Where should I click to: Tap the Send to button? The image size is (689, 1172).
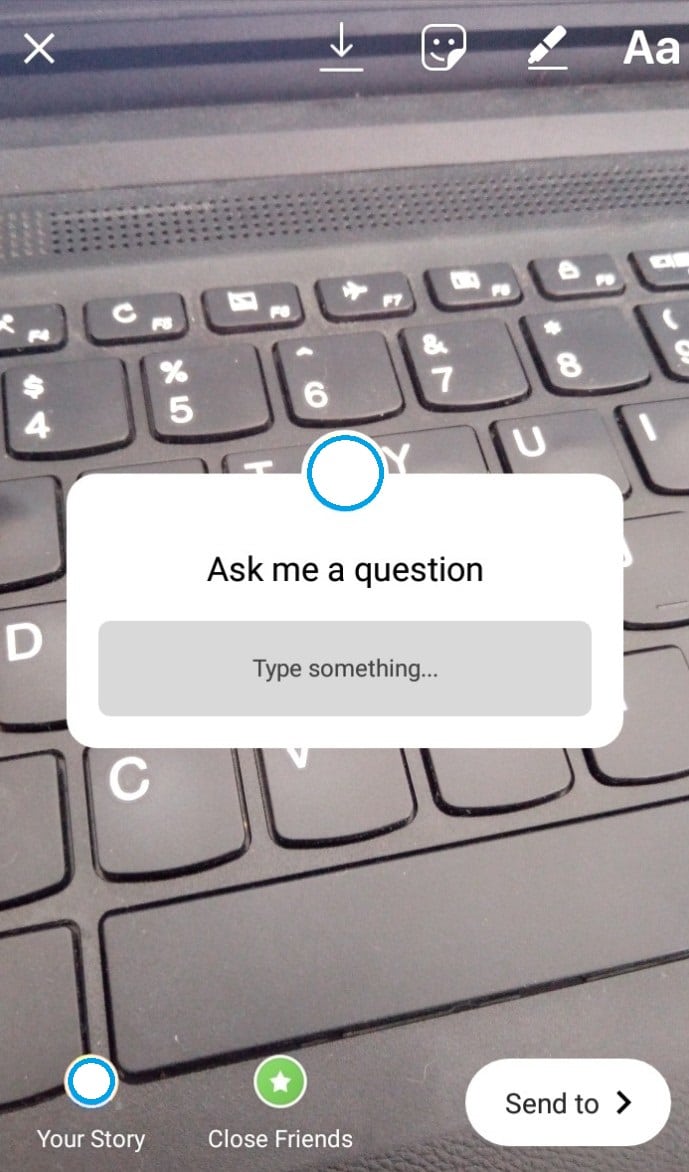[x=568, y=1102]
